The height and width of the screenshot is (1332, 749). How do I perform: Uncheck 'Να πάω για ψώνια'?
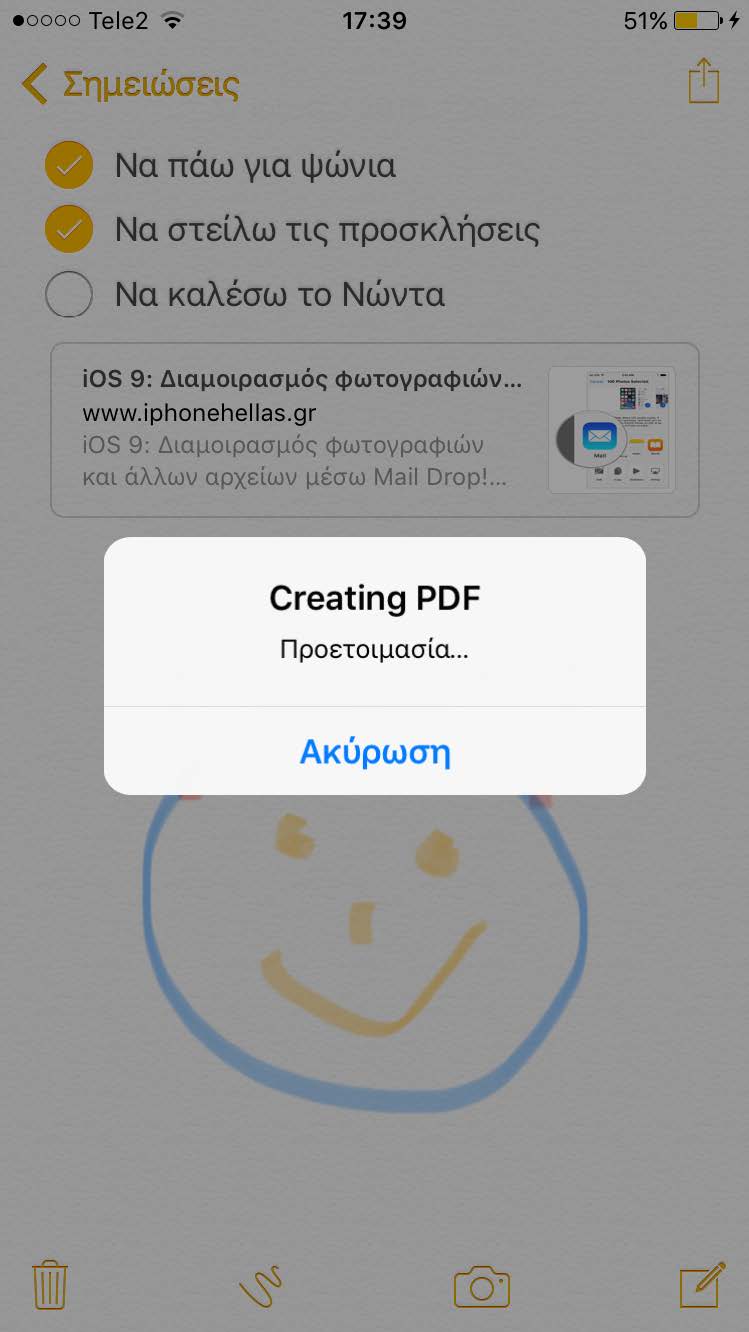pos(69,166)
